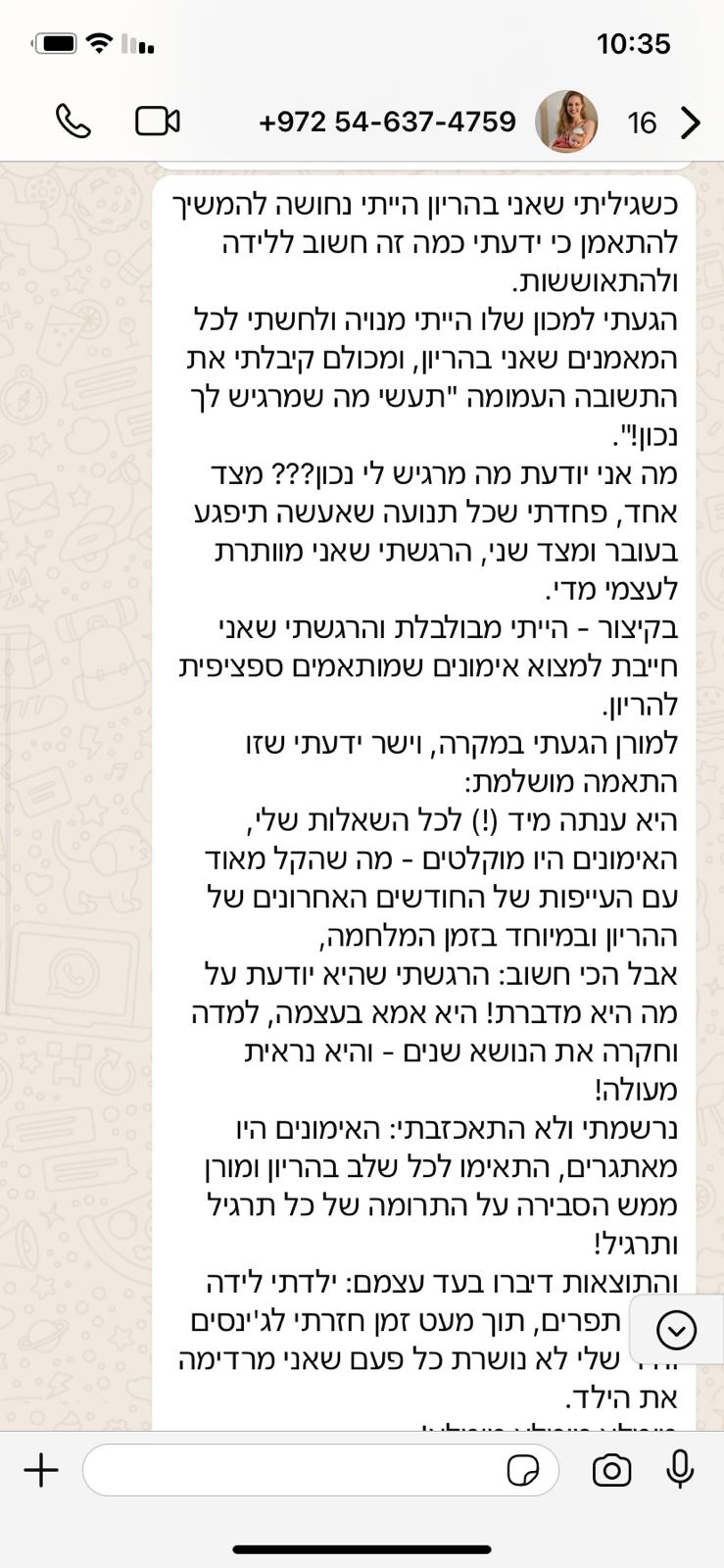Jump to the latest message in the chat

pyautogui.click(x=676, y=1330)
